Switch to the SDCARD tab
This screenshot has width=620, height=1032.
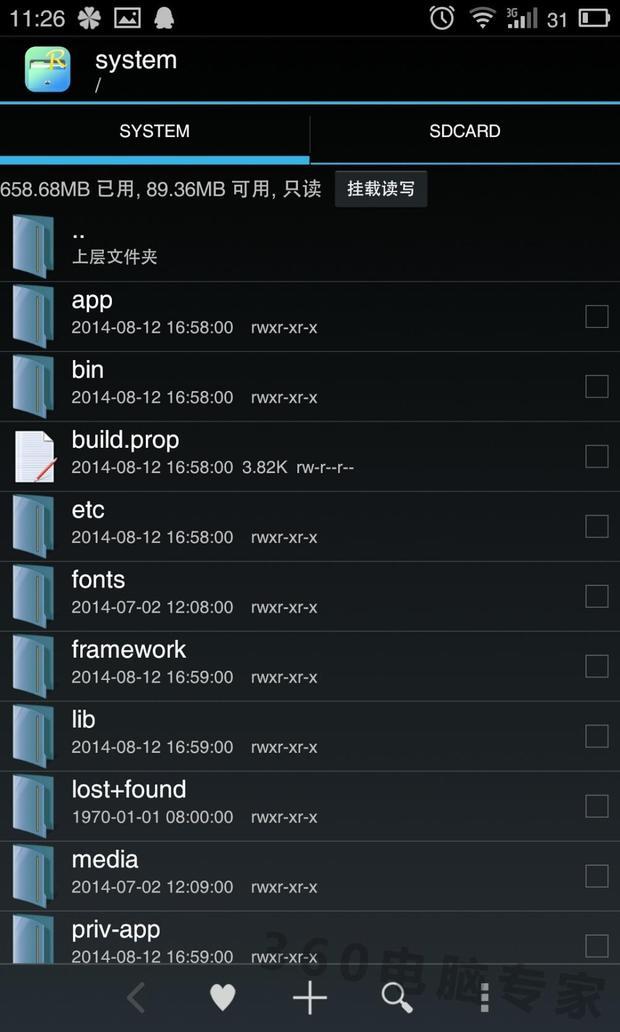(x=464, y=132)
